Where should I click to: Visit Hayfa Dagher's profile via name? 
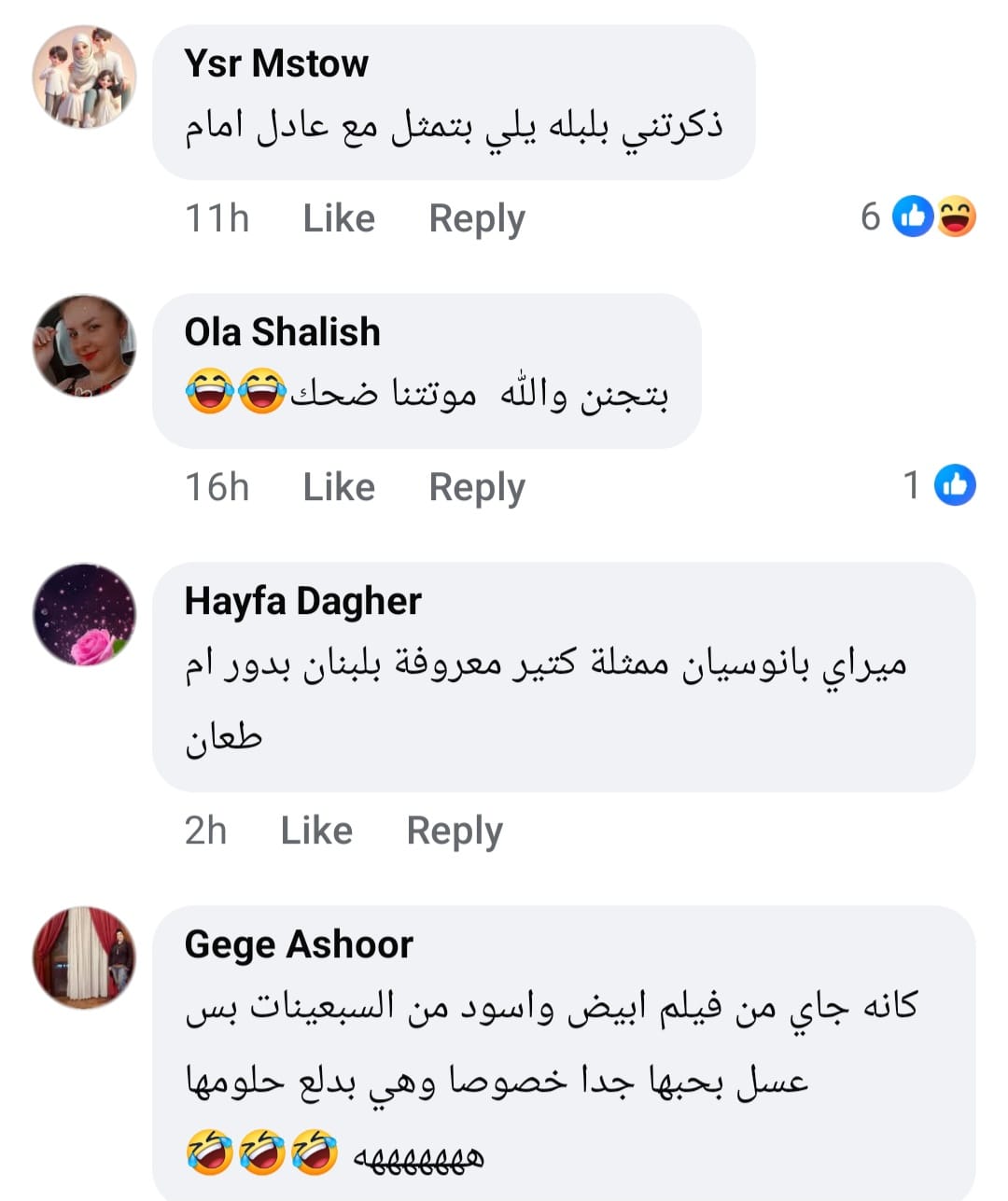pos(302,601)
